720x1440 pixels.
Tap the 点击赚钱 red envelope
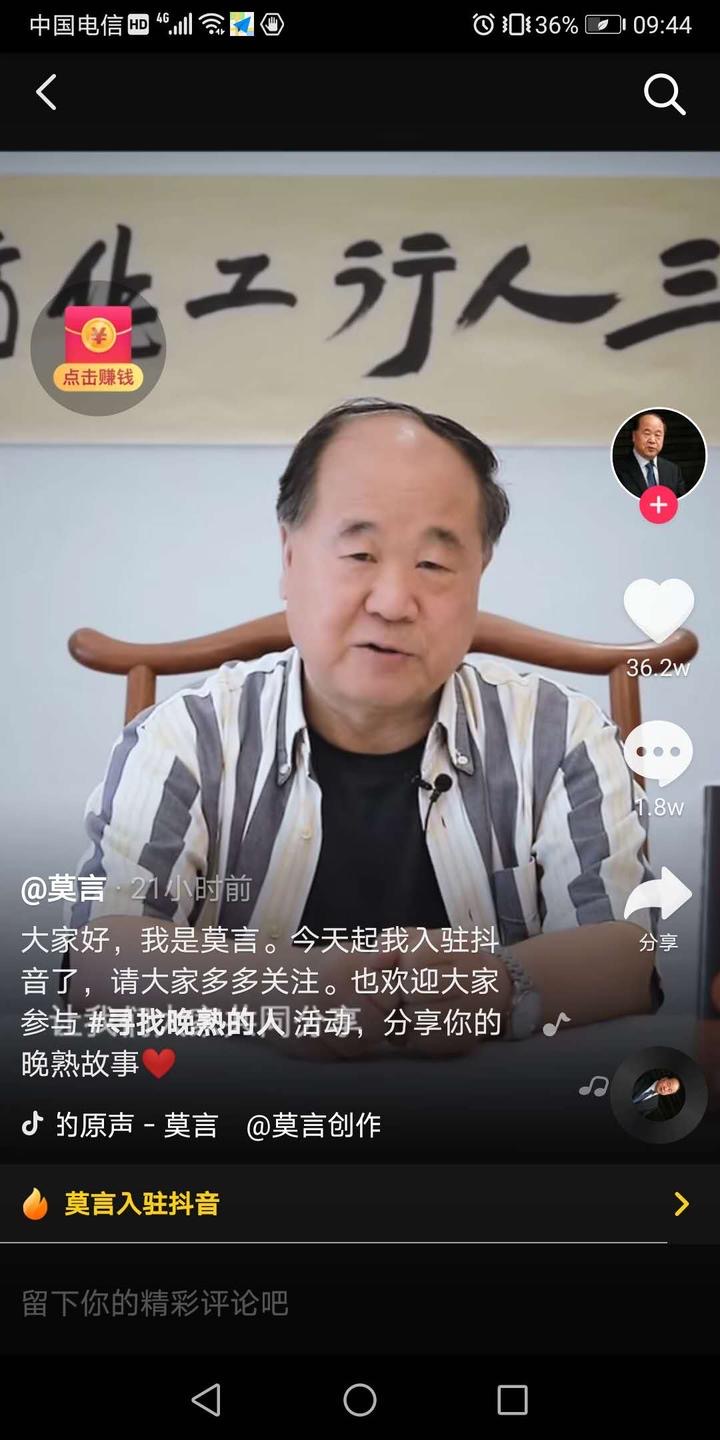(98, 349)
